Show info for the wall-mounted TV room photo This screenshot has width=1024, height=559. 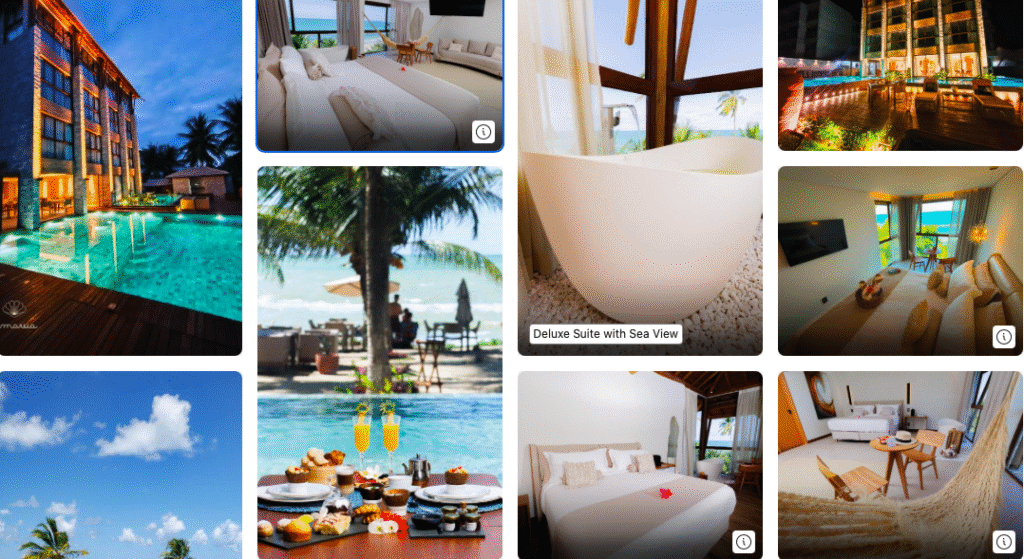tap(1003, 337)
